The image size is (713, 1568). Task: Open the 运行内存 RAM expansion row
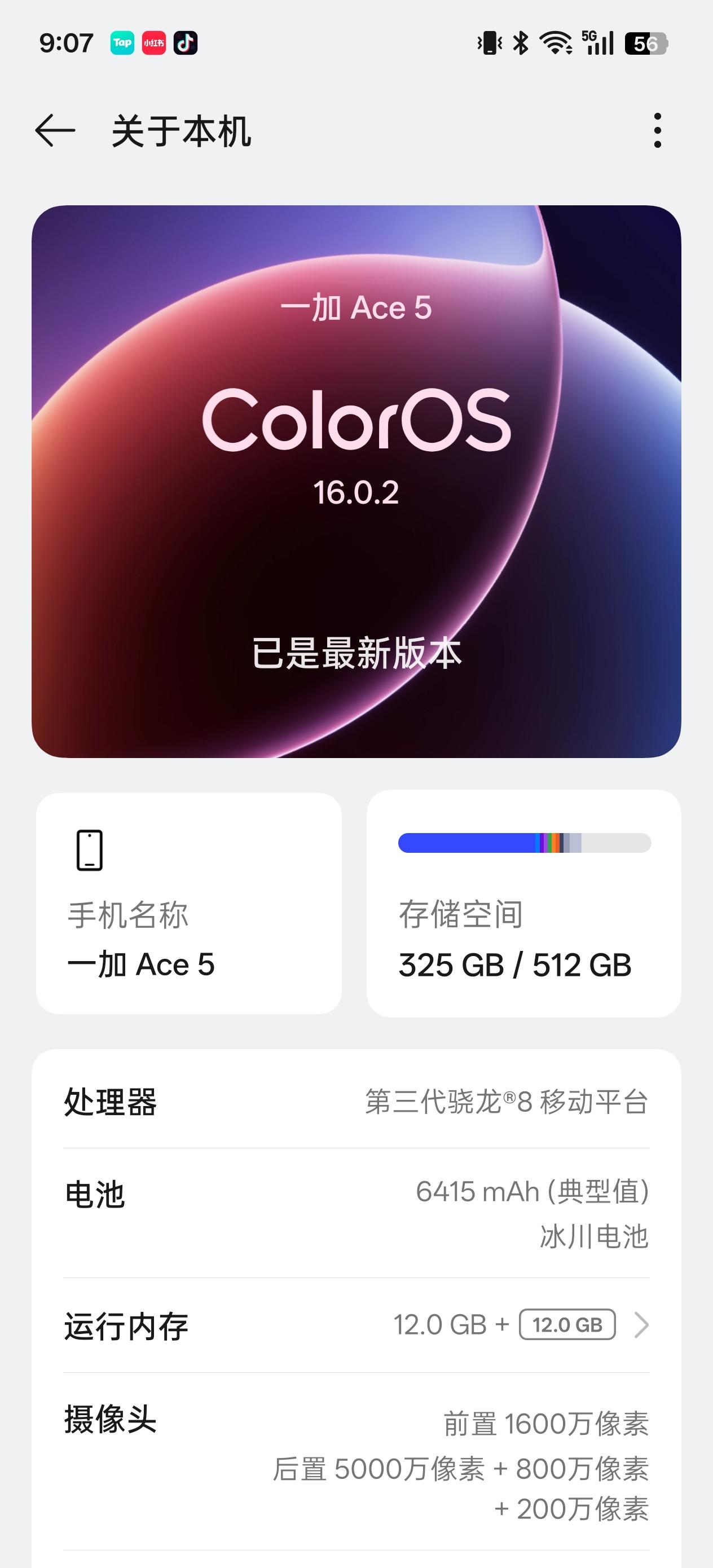point(356,1324)
